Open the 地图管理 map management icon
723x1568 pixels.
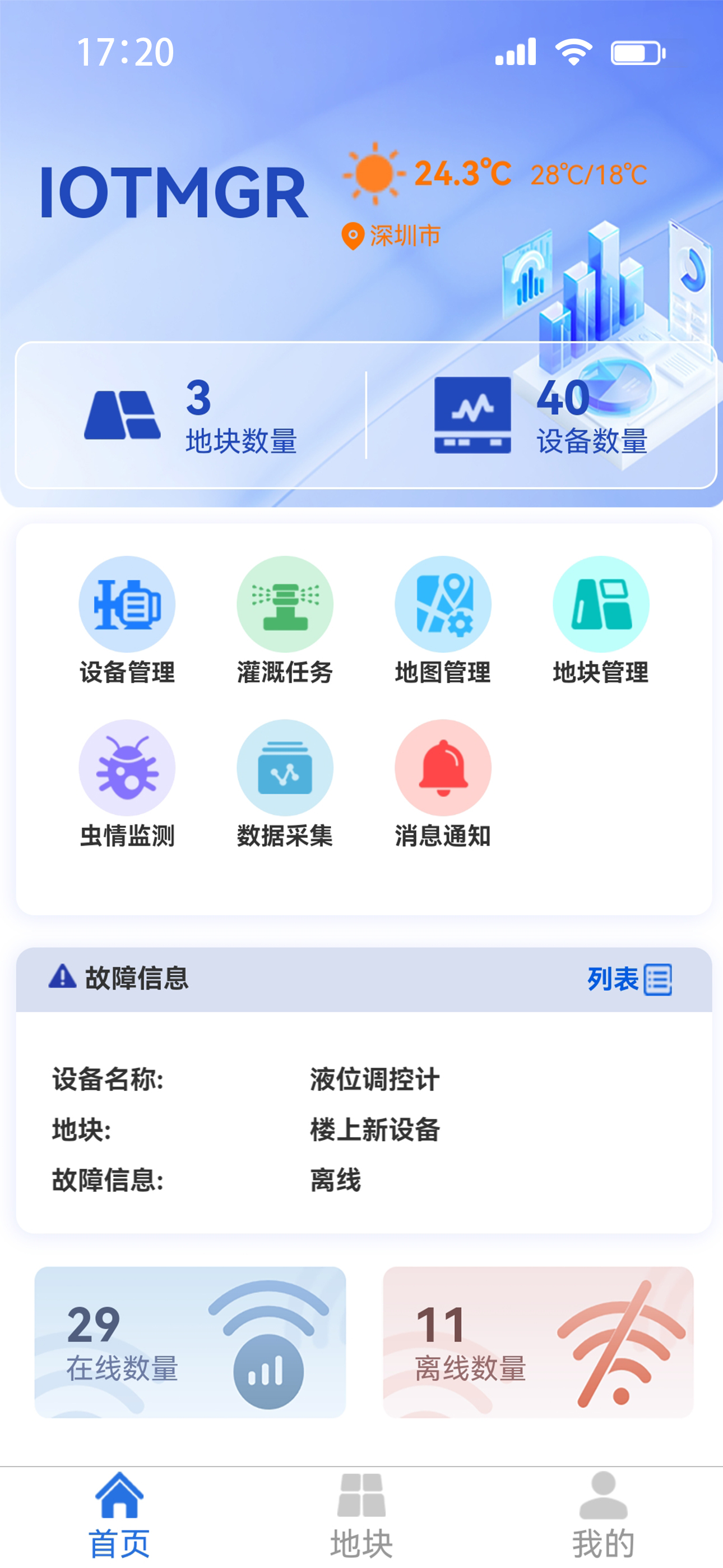[443, 603]
